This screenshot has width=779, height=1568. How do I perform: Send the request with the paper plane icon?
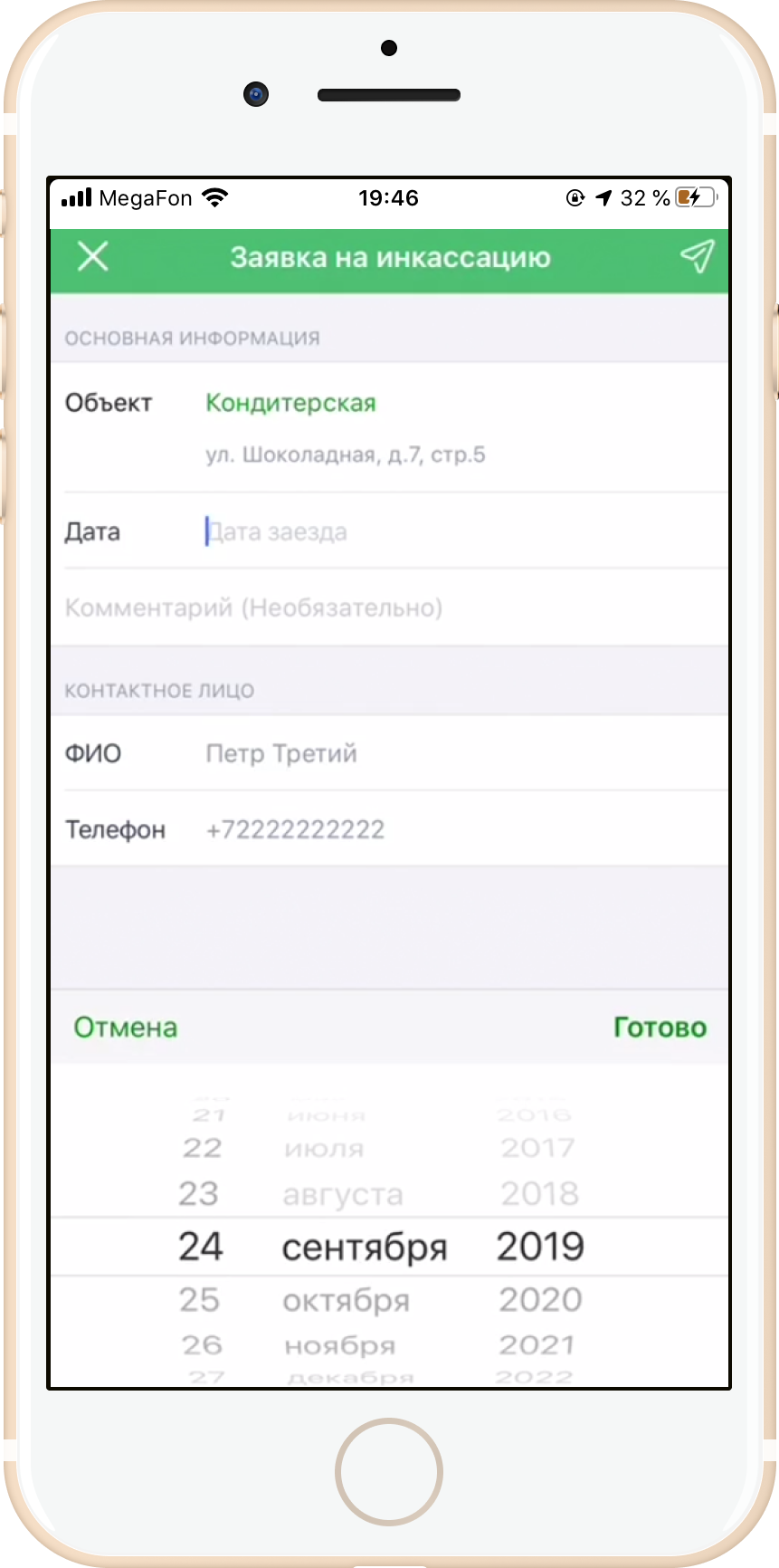pos(698,256)
